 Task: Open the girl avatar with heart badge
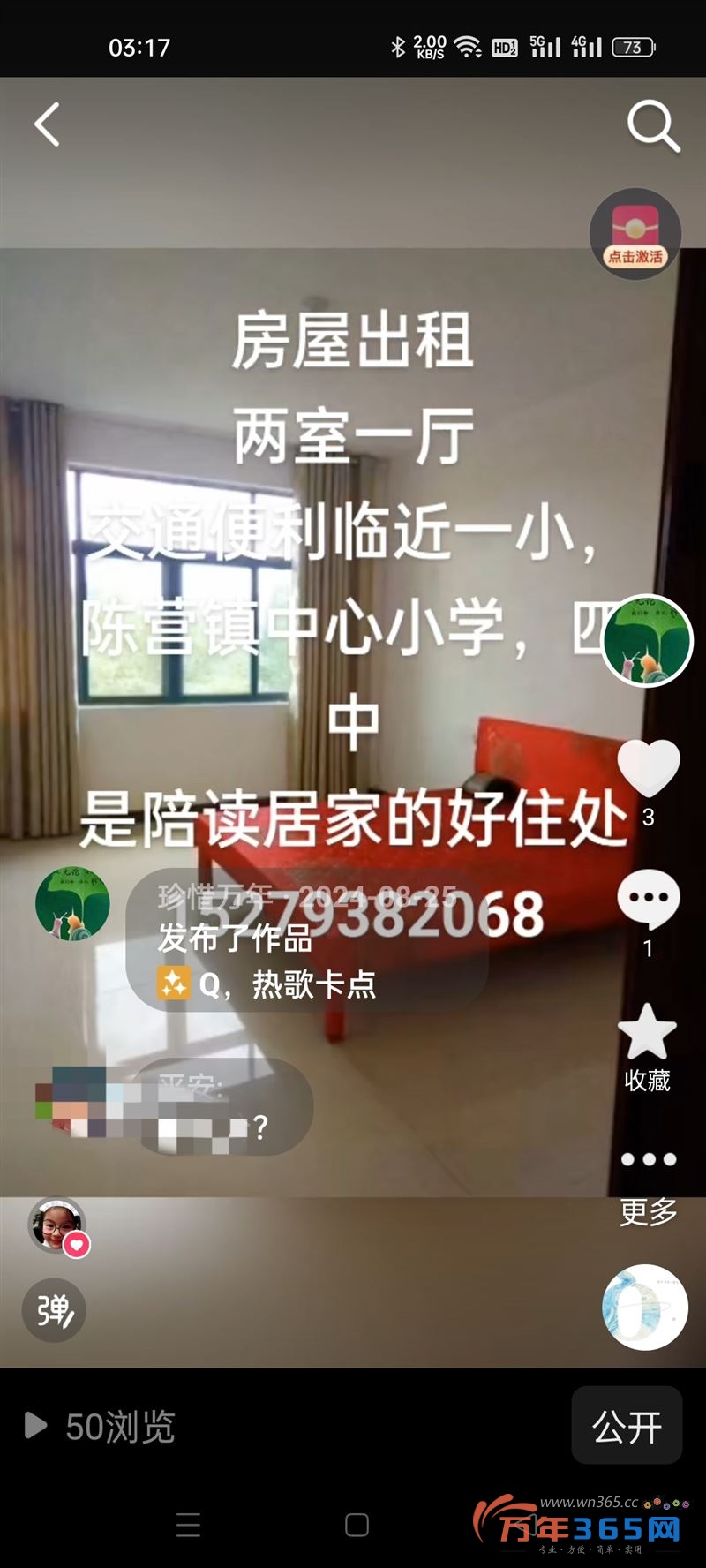point(57,1226)
